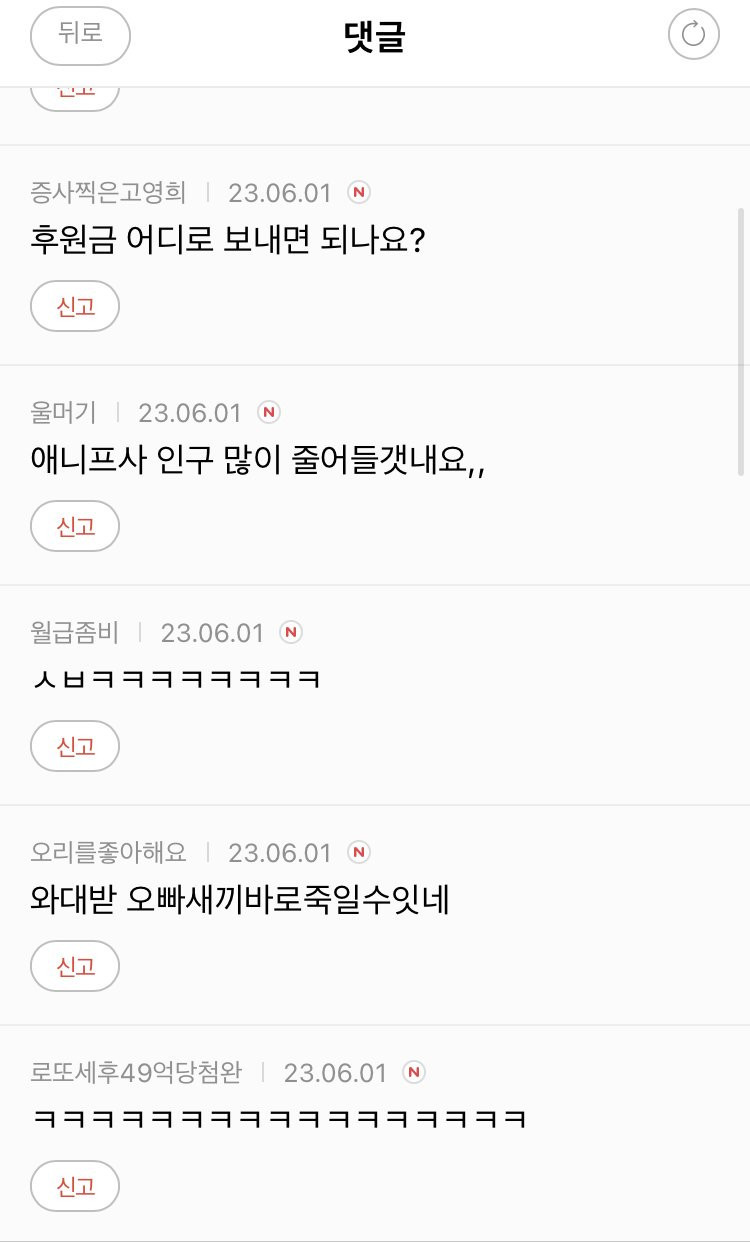
Task: Report 울머기's comment
Action: tap(75, 526)
